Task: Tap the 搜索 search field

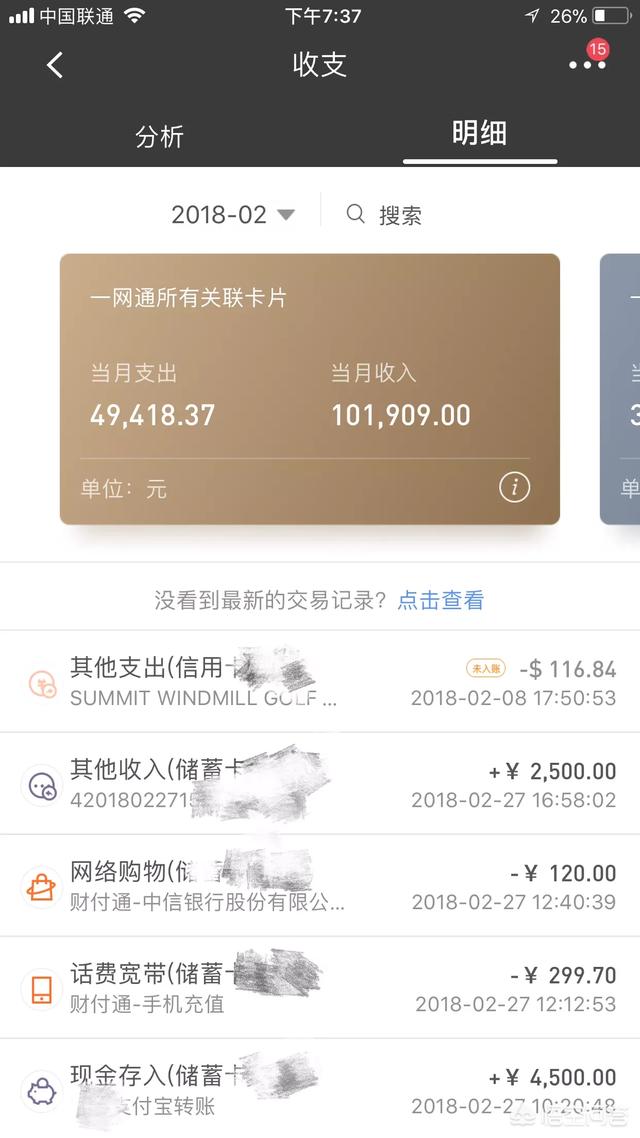Action: coord(385,215)
